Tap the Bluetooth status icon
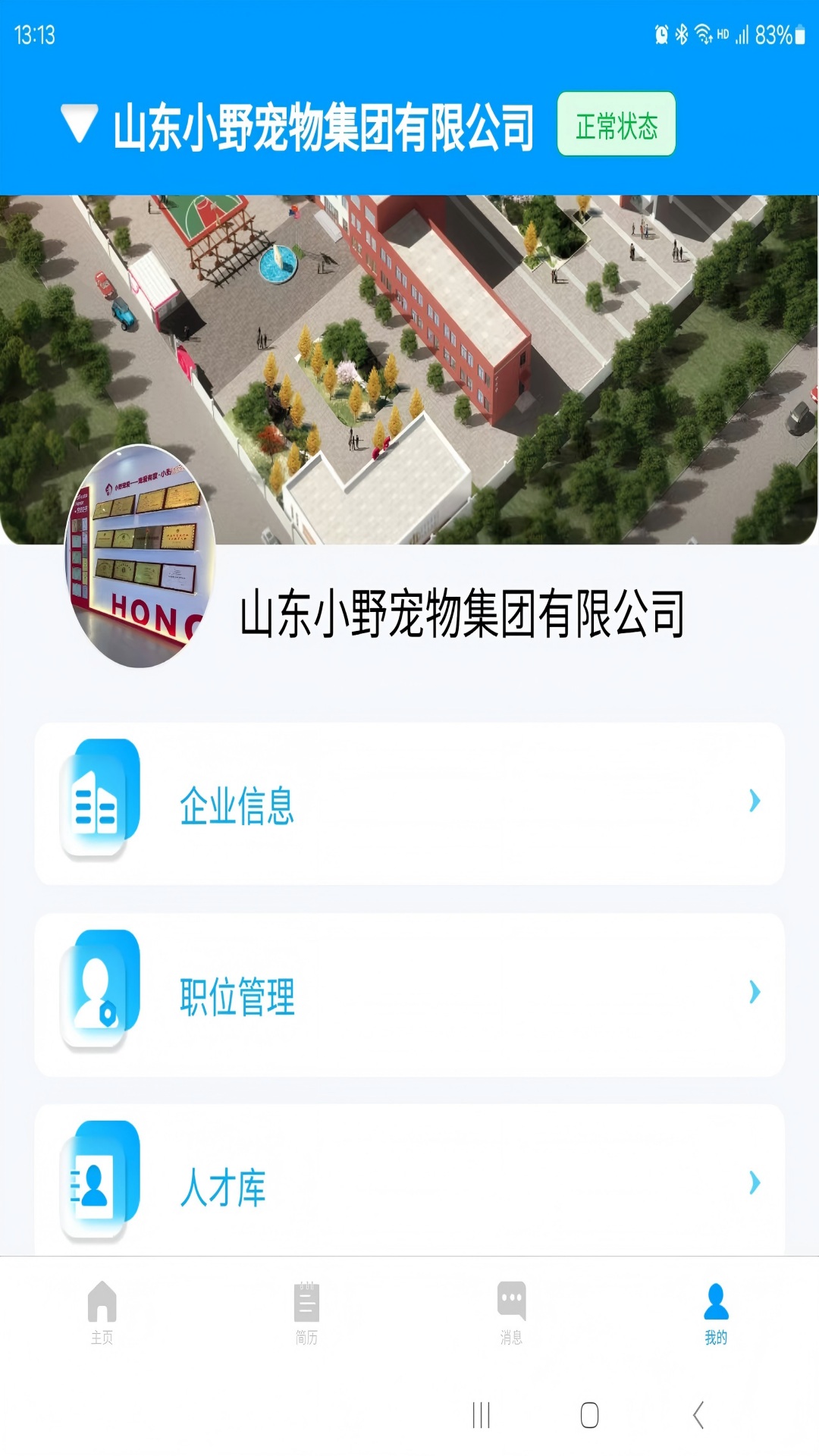Screen dimensions: 819x1456 (x=681, y=30)
